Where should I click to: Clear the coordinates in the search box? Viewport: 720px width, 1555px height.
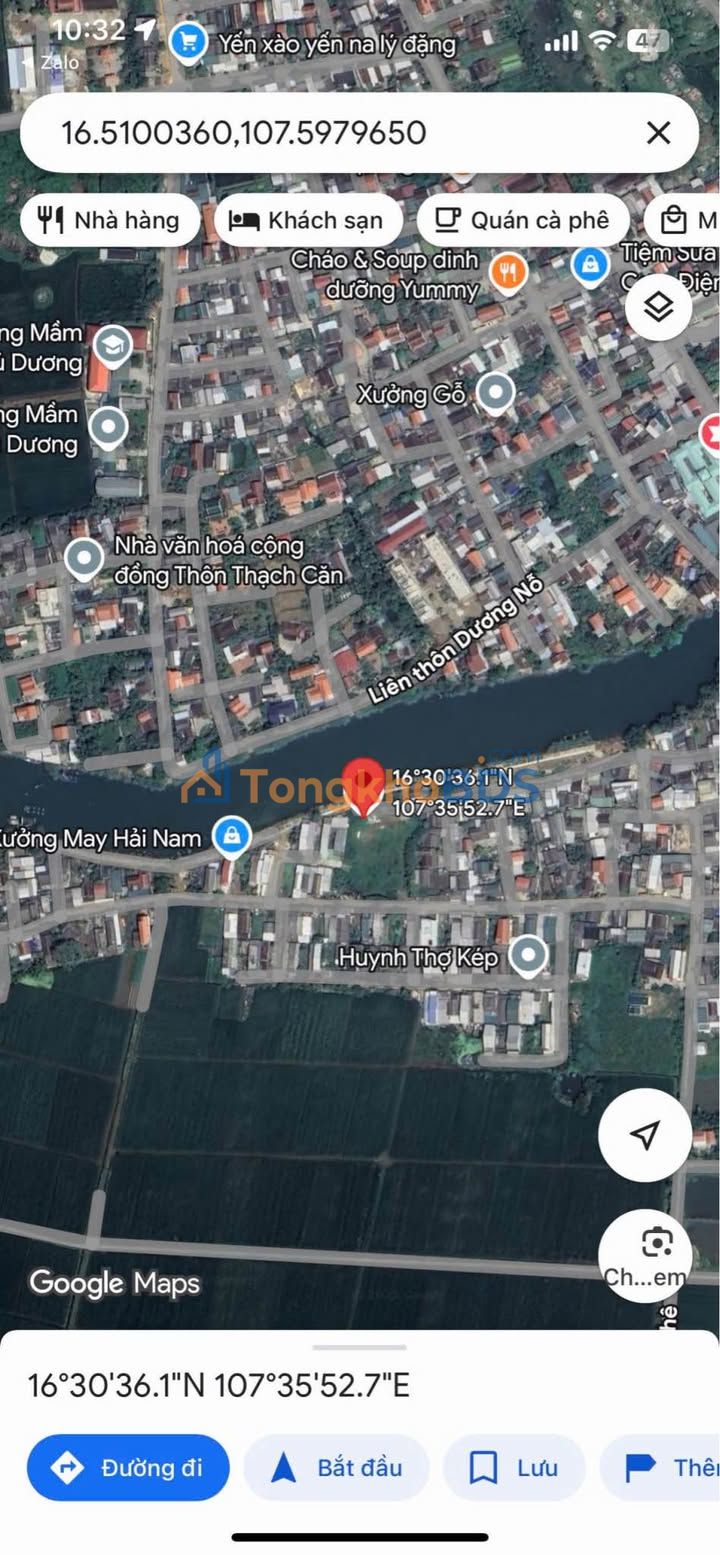(x=658, y=133)
